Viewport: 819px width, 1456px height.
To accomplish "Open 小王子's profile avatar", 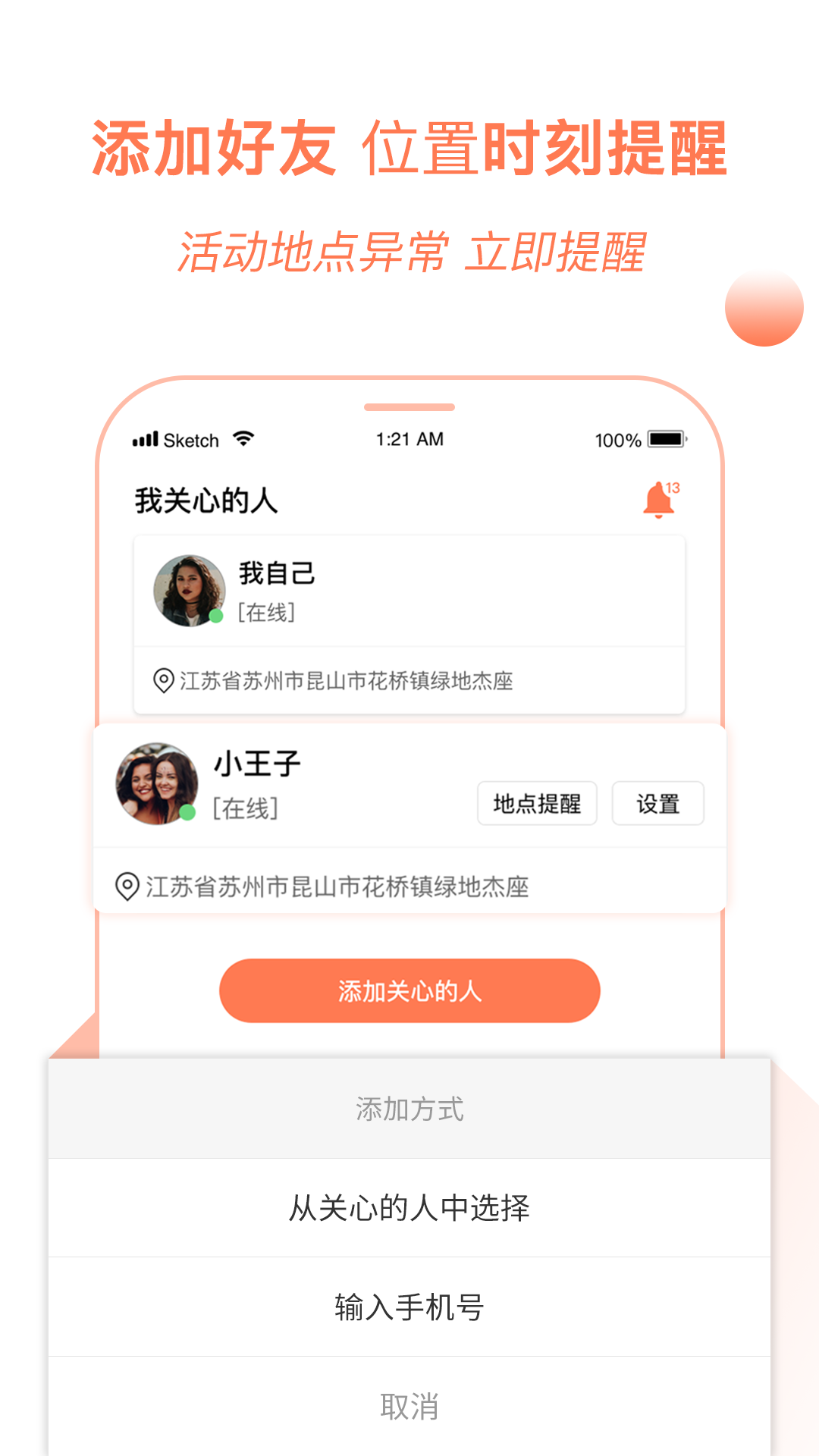I will [x=155, y=784].
